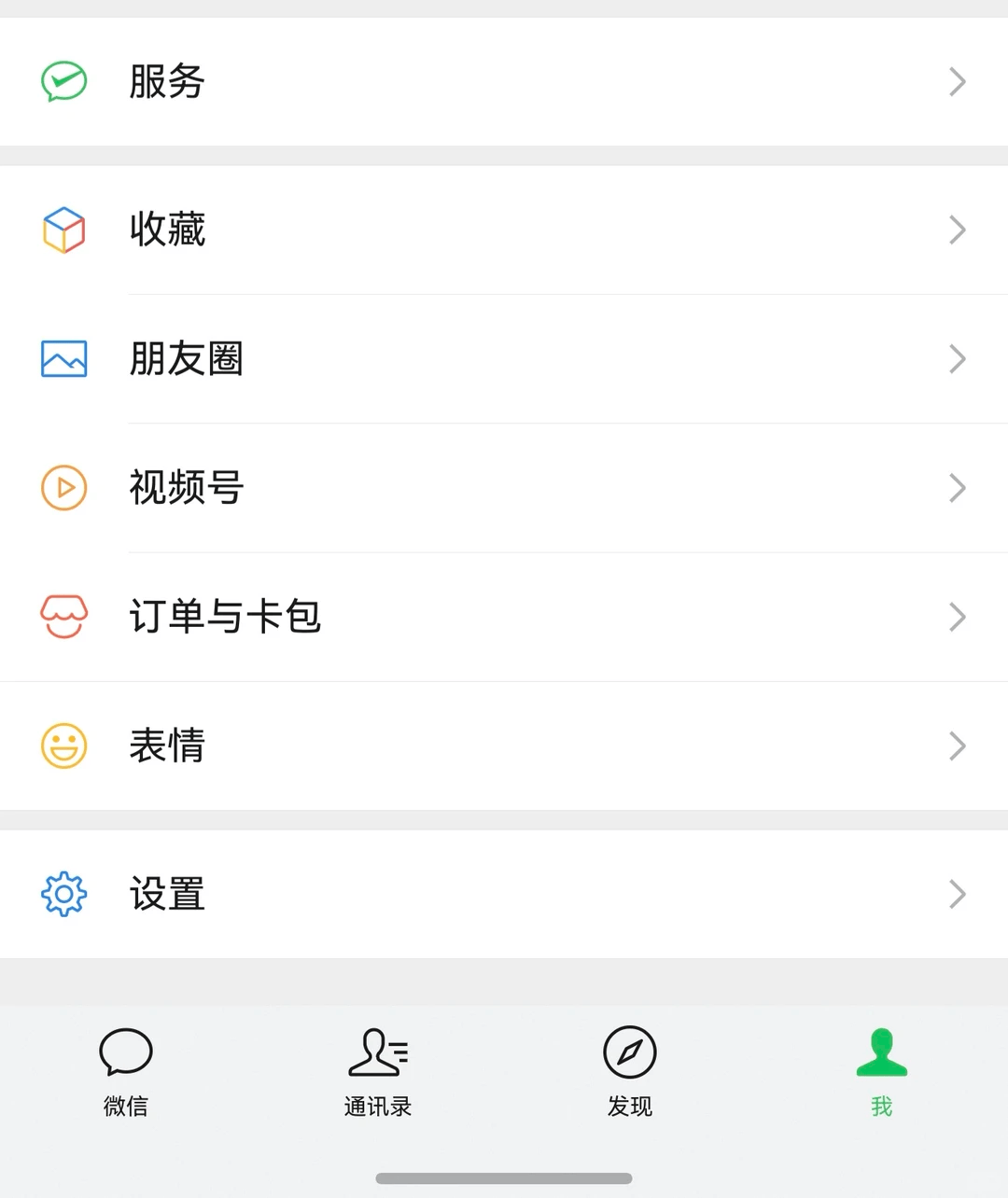Screen dimensions: 1008x1198
Task: Select the 我 (Me) tab
Action: (882, 1071)
